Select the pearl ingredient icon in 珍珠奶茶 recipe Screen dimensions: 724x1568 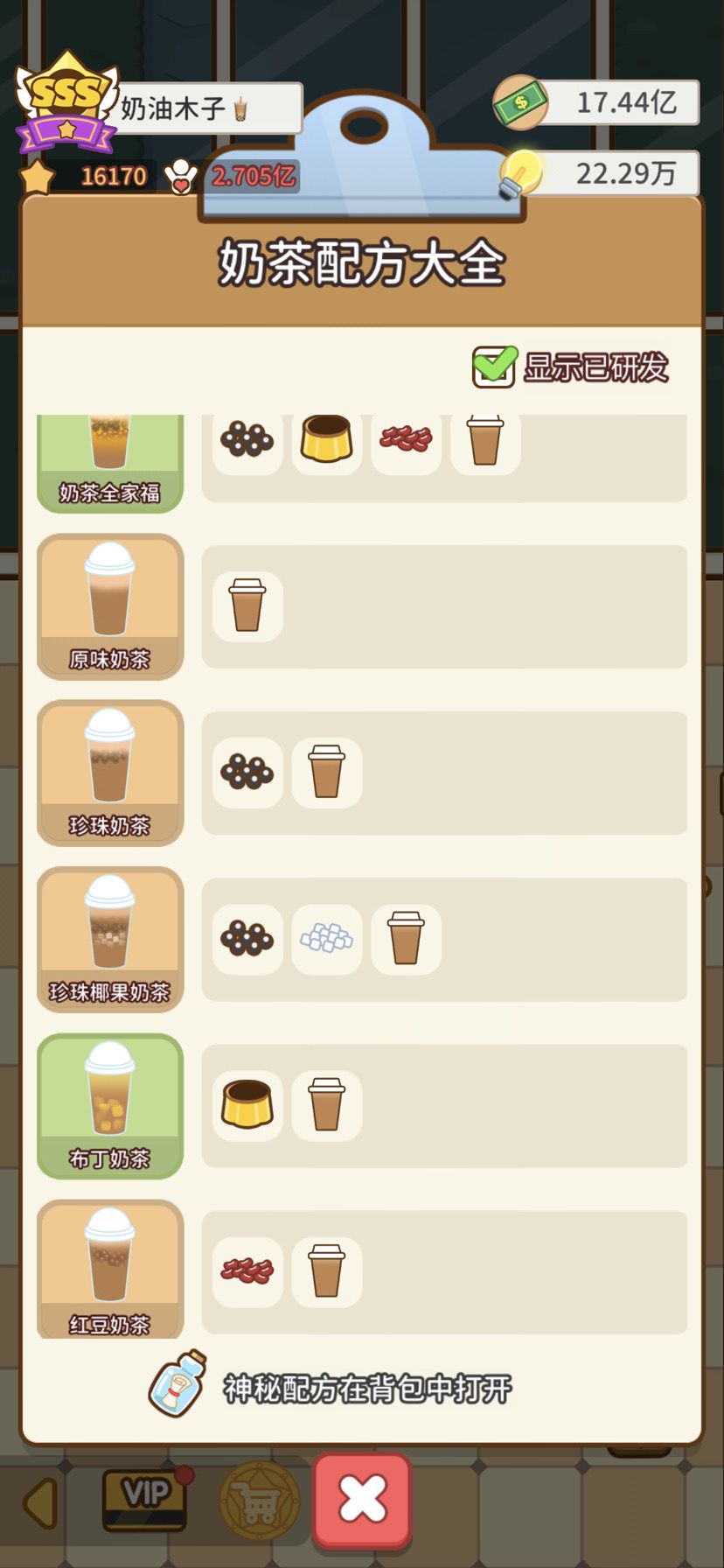pos(247,772)
